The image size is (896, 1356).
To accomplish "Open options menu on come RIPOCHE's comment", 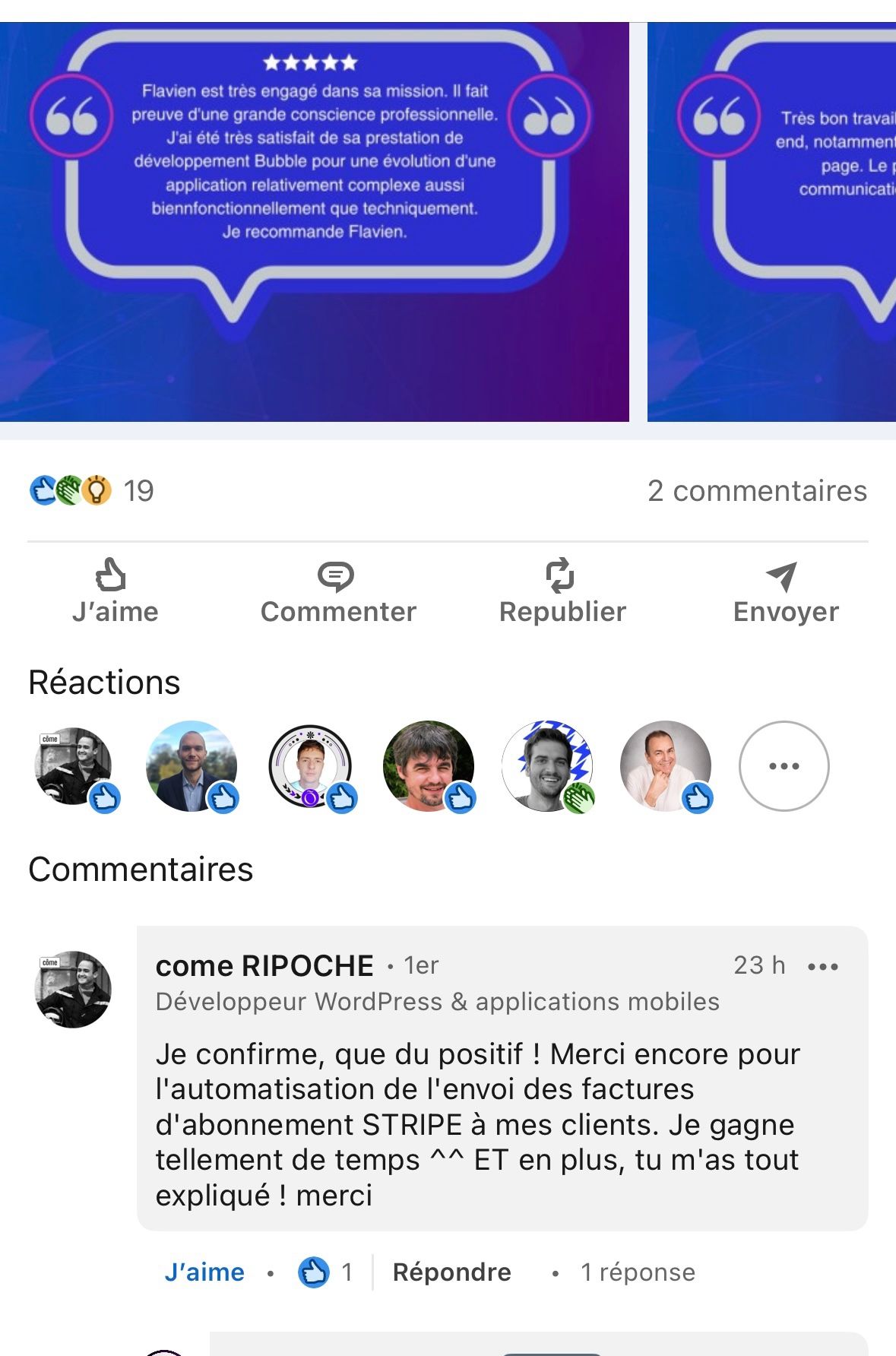I will click(x=823, y=967).
